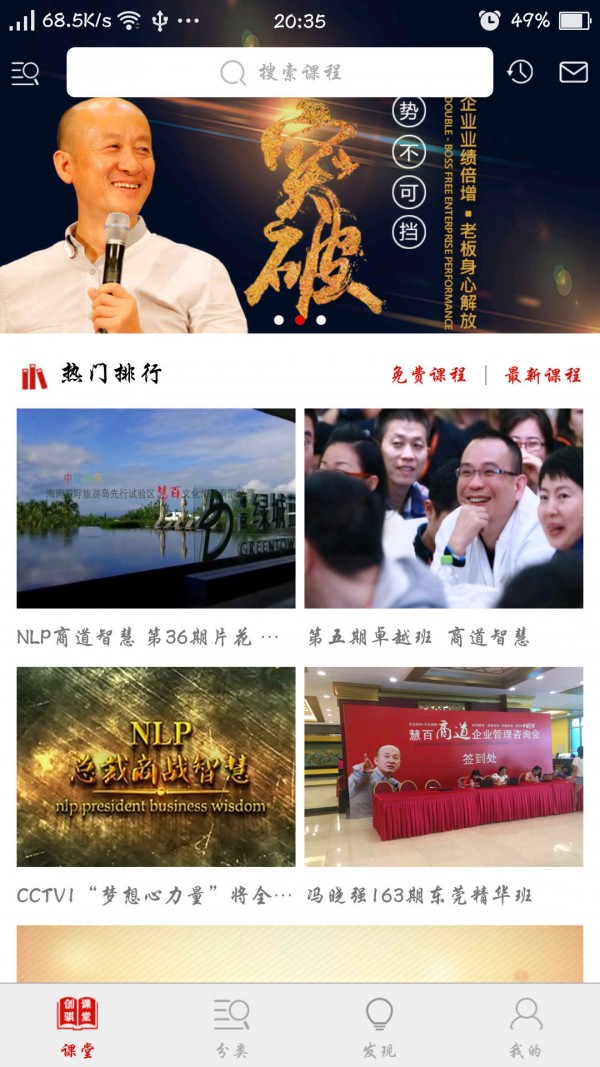Open the CCTV1 "梦想心力量" course
Image resolution: width=600 pixels, height=1067 pixels.
[156, 767]
